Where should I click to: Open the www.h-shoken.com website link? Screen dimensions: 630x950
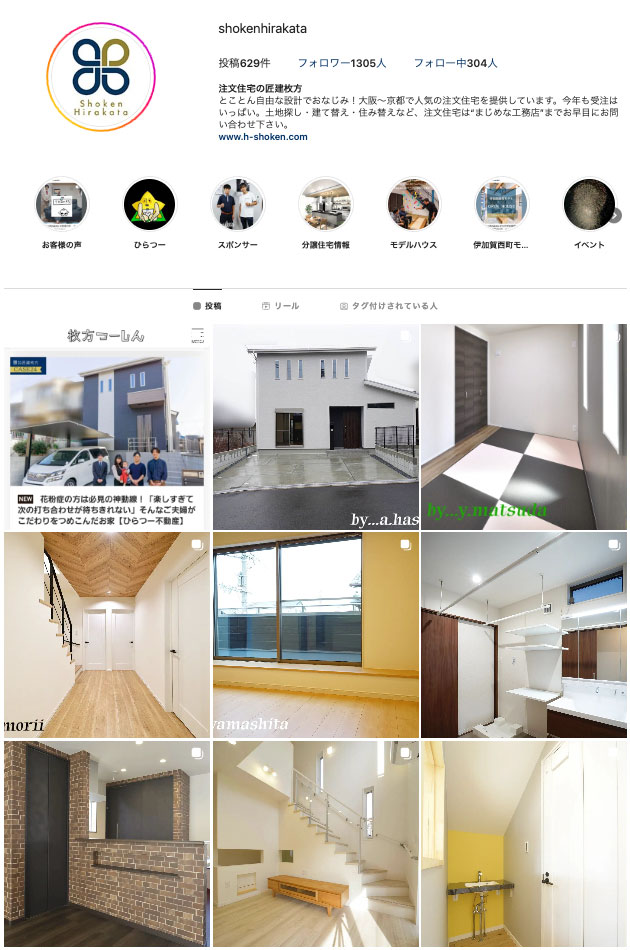[263, 137]
